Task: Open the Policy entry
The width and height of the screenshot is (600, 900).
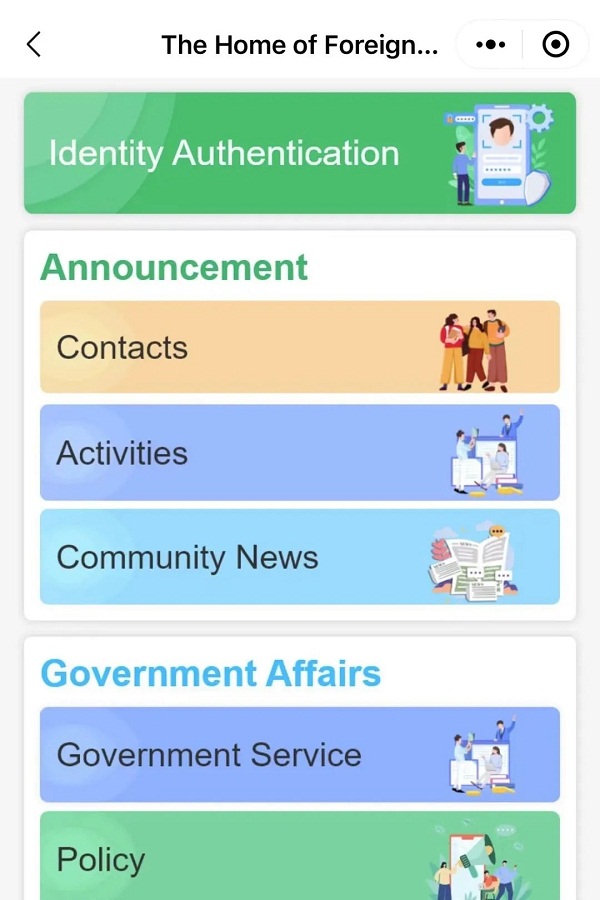Action: click(x=300, y=858)
